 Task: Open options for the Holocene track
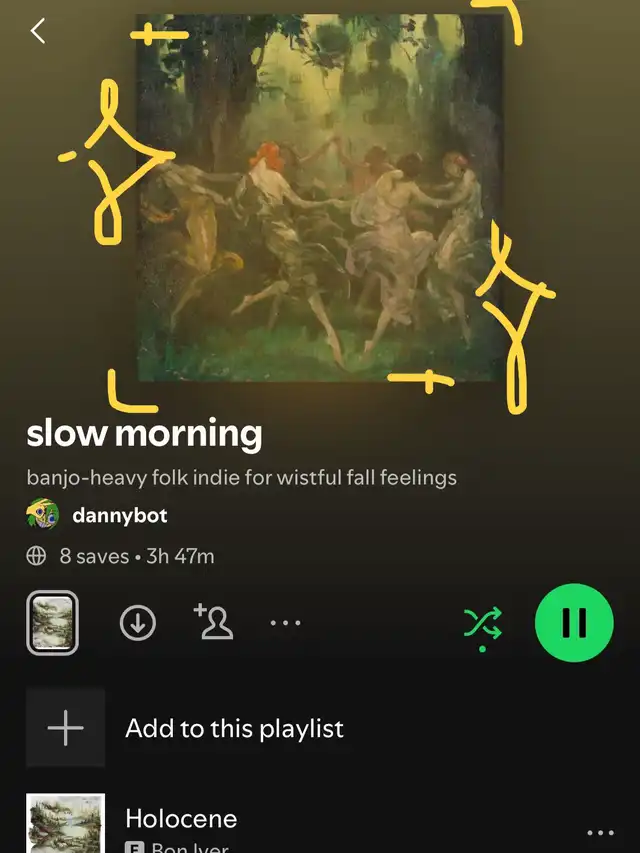coord(600,832)
